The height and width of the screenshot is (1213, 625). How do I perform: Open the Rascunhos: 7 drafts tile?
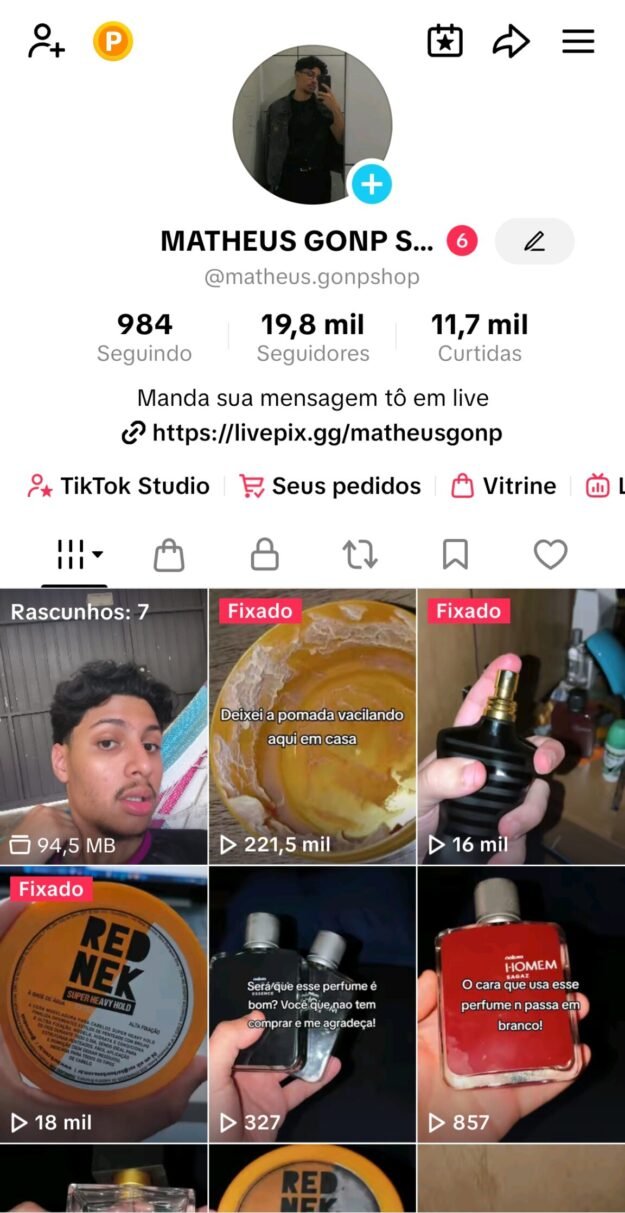103,726
